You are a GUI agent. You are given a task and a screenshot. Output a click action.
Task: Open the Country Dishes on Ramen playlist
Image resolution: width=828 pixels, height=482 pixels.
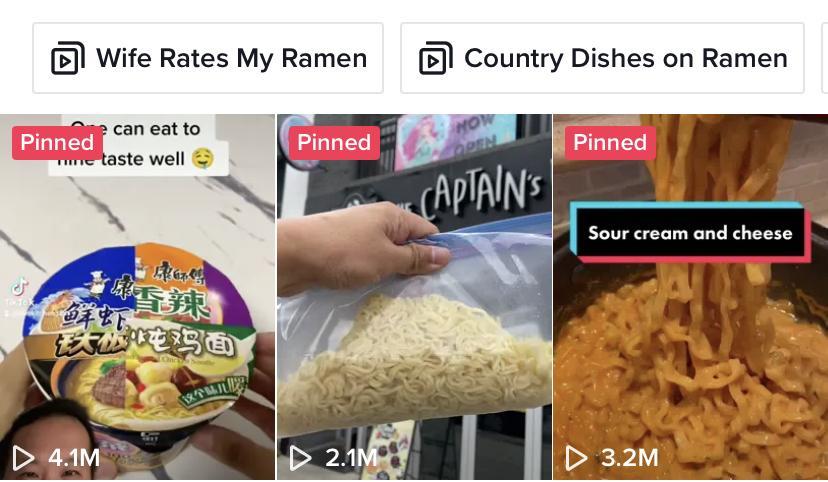[x=602, y=58]
